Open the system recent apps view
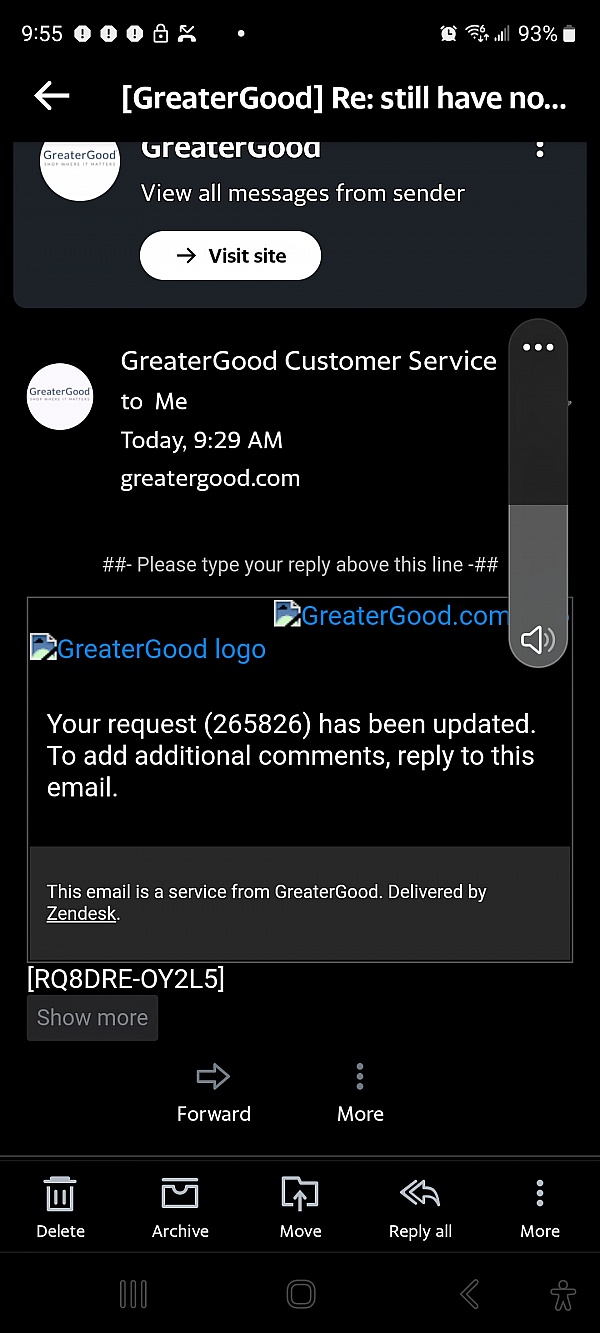The image size is (600, 1333). [x=133, y=1294]
